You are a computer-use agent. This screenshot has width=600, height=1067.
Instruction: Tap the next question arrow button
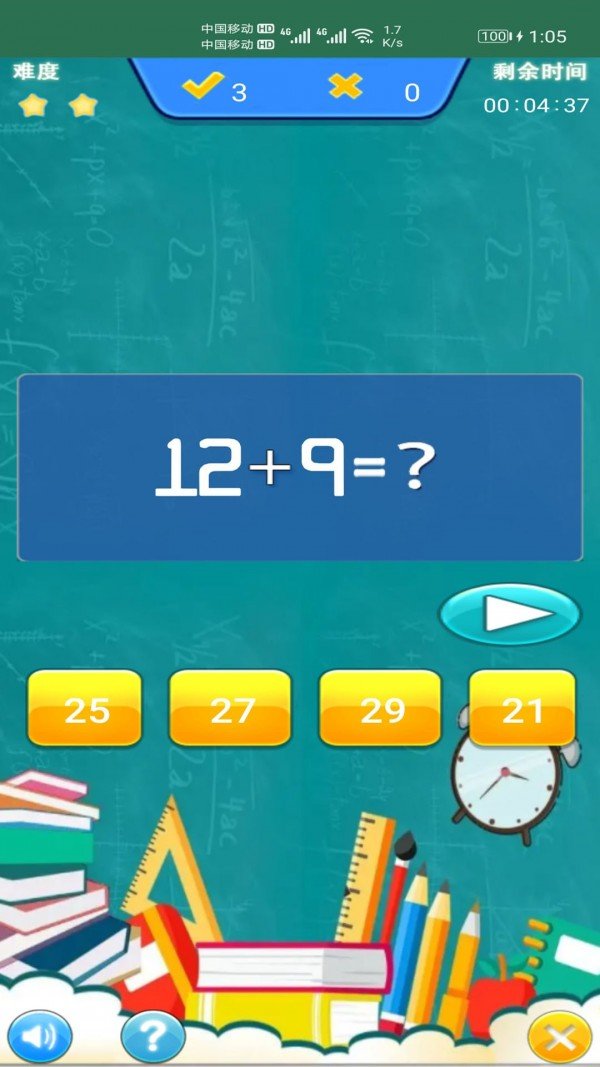click(510, 614)
